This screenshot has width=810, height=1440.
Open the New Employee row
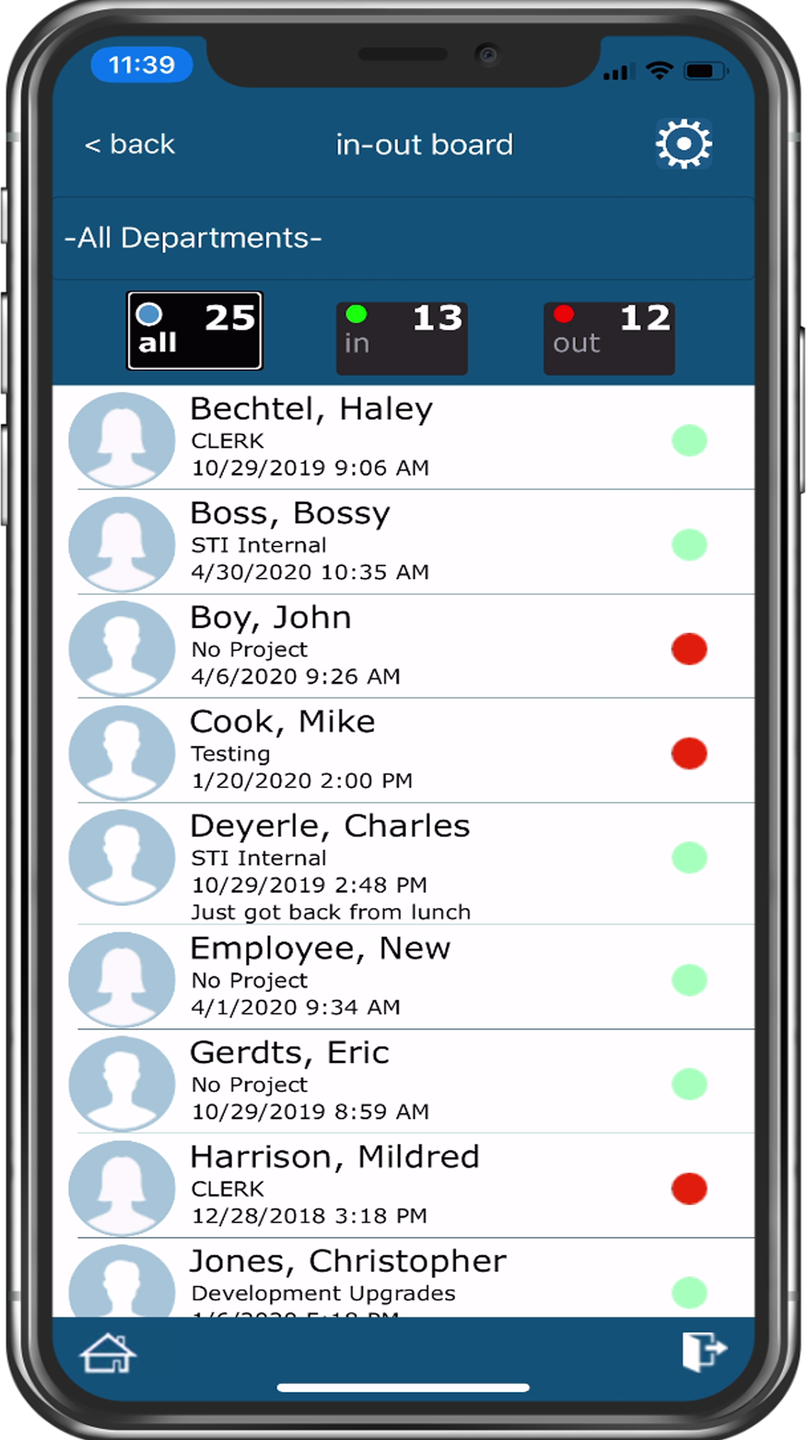pyautogui.click(x=404, y=978)
